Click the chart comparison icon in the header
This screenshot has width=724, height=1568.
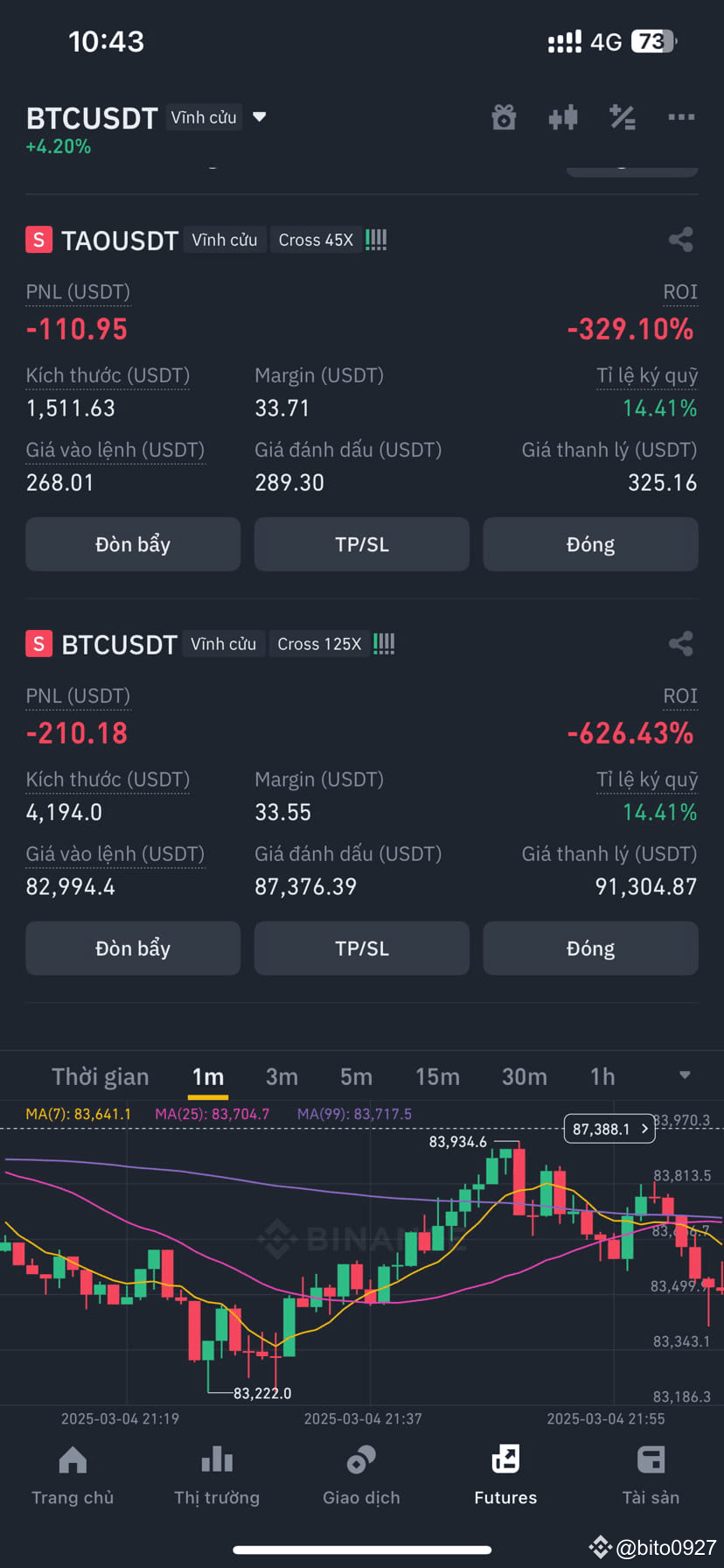tap(563, 117)
